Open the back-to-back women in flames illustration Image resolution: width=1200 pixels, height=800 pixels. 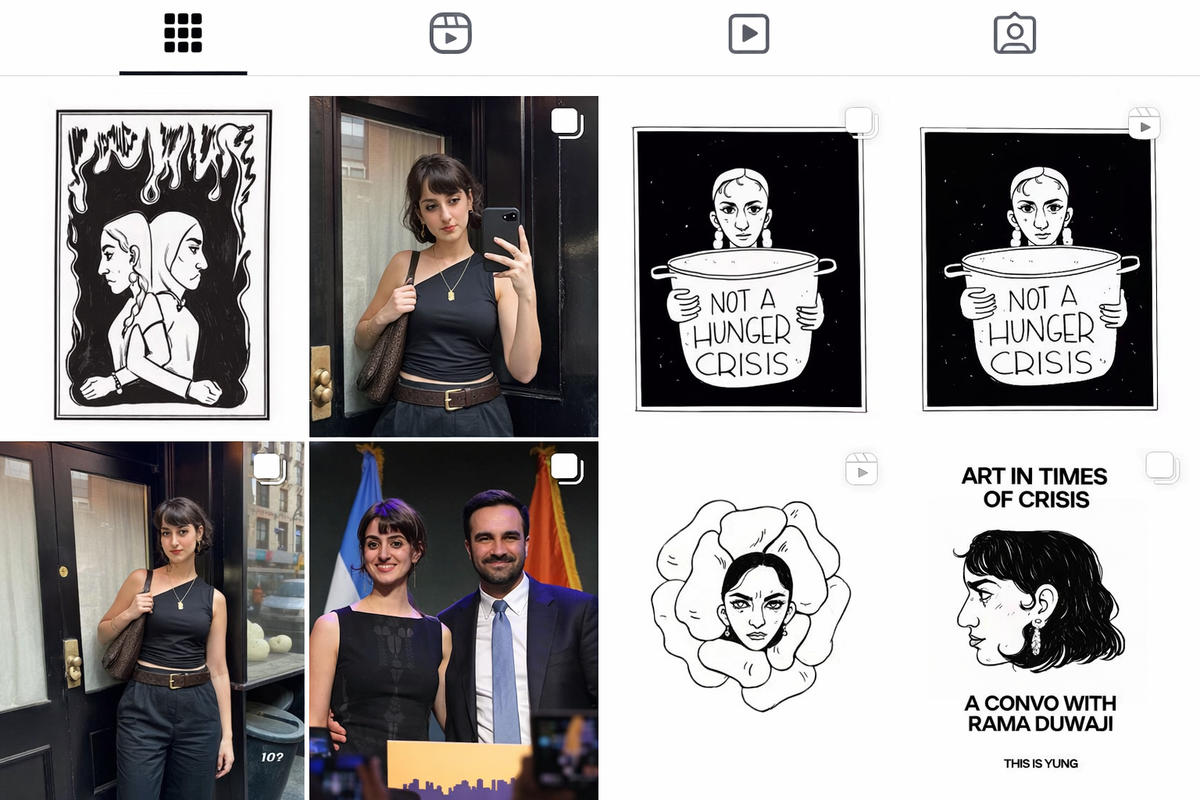point(163,264)
